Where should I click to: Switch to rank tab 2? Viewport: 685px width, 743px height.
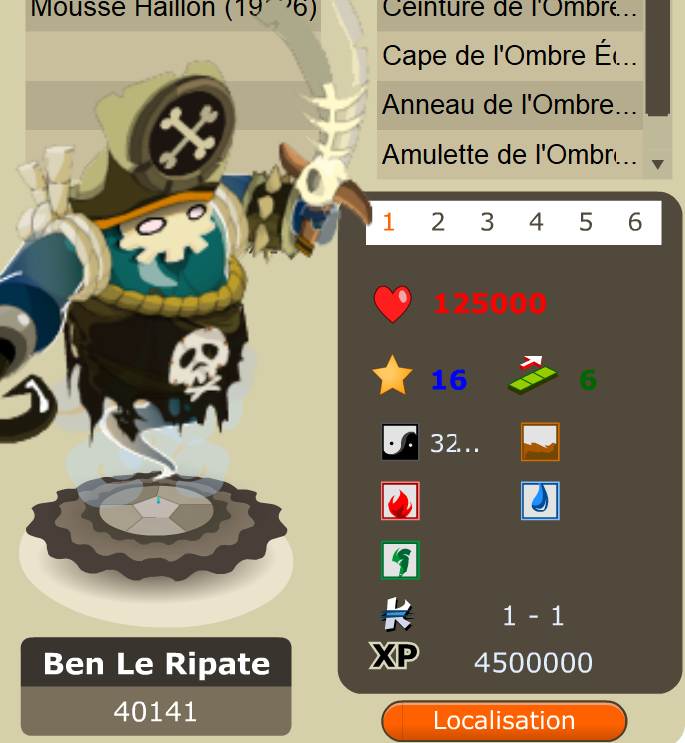click(x=438, y=222)
